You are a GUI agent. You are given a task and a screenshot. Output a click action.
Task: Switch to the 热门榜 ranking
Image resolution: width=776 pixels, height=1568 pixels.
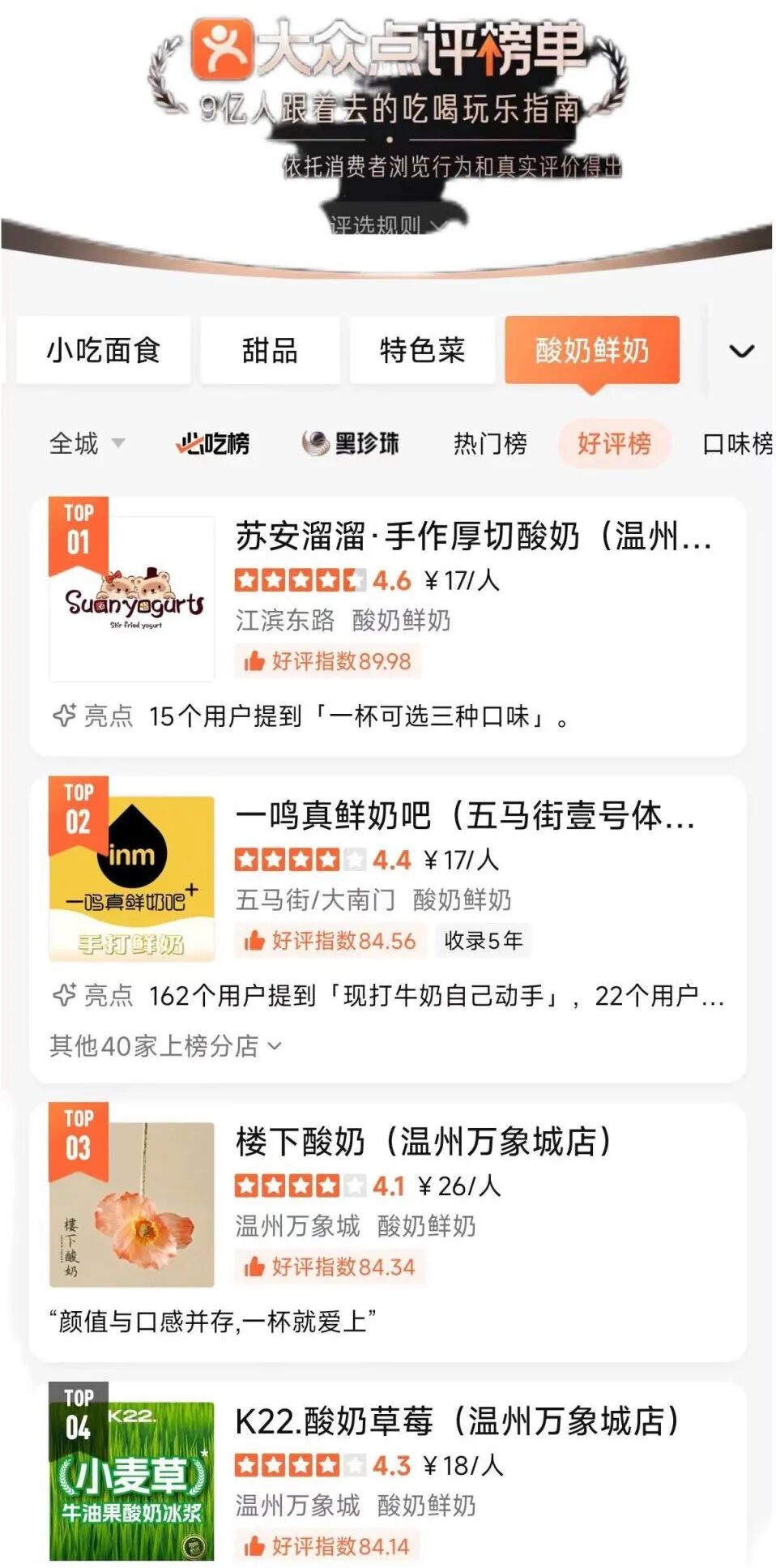(x=490, y=443)
